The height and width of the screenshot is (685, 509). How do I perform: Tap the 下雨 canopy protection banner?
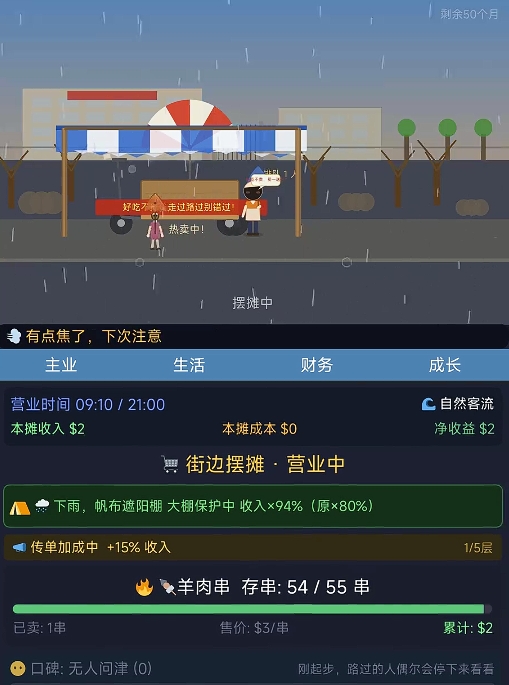253,506
